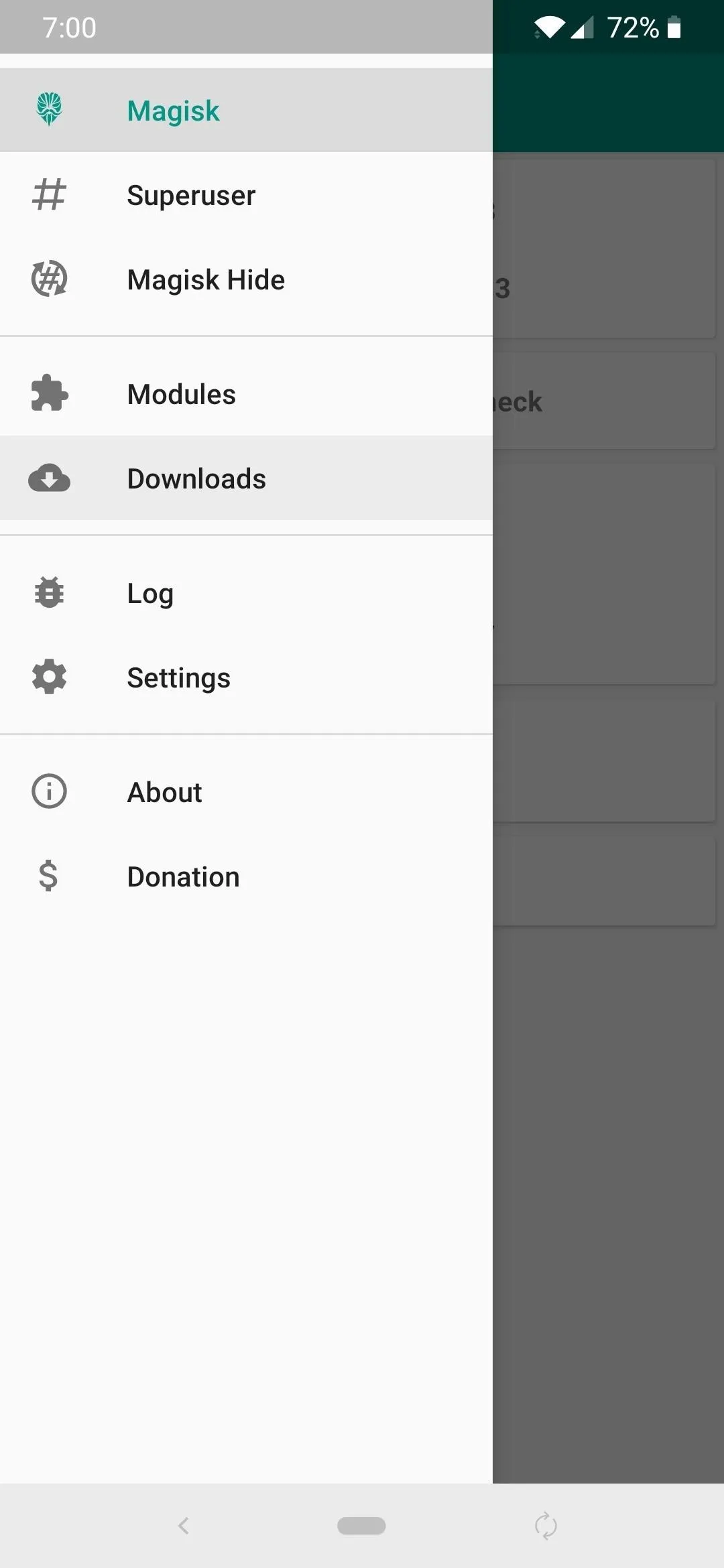The image size is (724, 1568).
Task: Tap the home pill button
Action: click(361, 1526)
